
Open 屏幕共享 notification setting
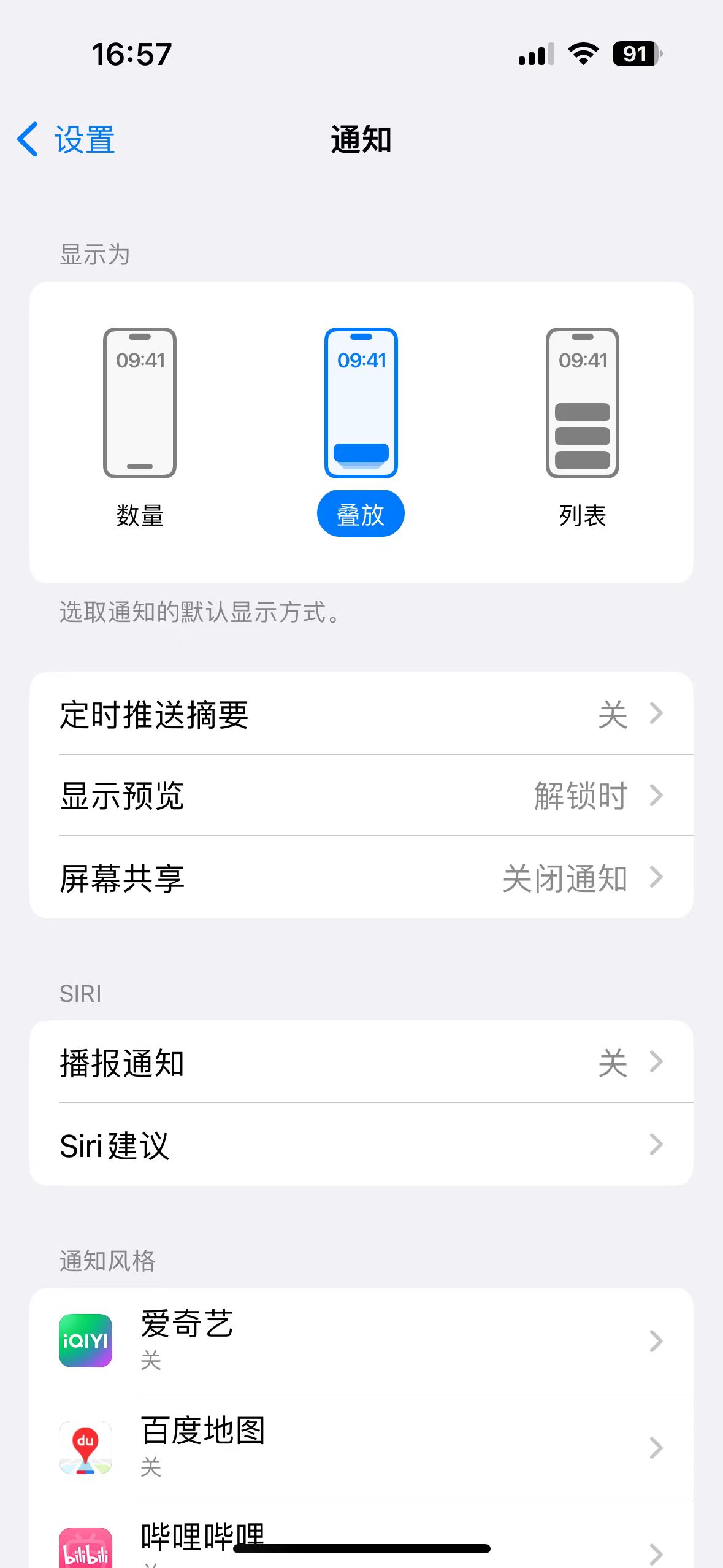361,878
